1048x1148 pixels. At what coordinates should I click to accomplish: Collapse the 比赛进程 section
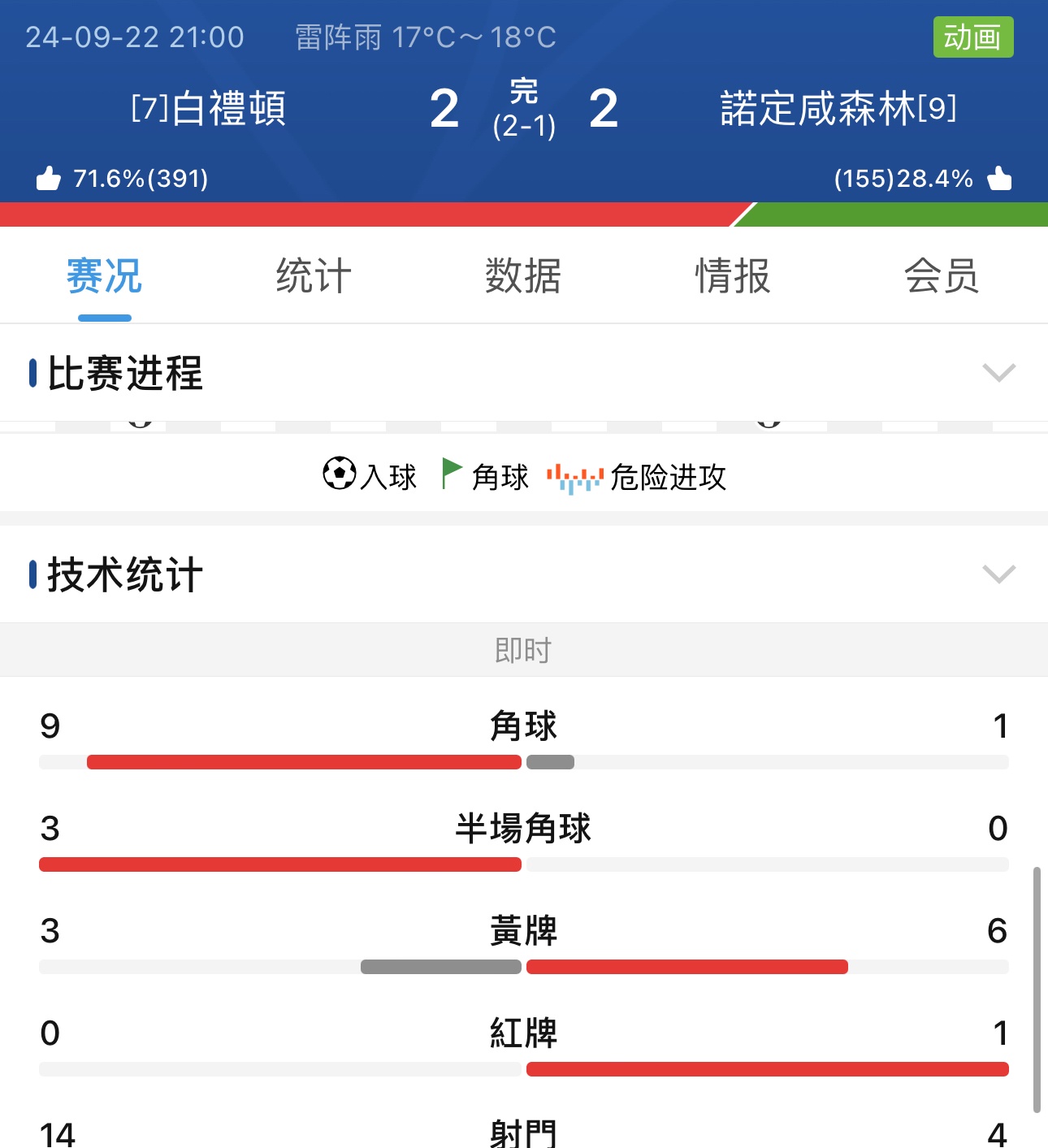click(x=998, y=373)
